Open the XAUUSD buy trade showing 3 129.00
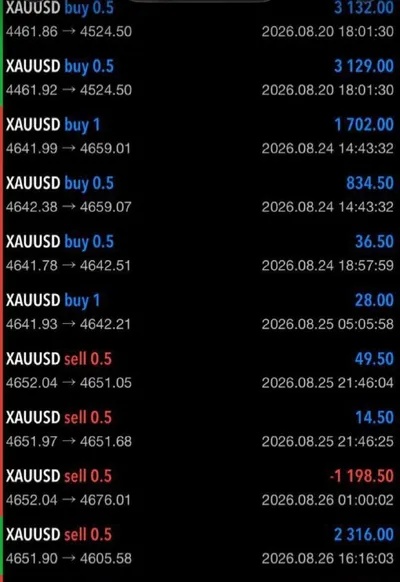 [200, 77]
